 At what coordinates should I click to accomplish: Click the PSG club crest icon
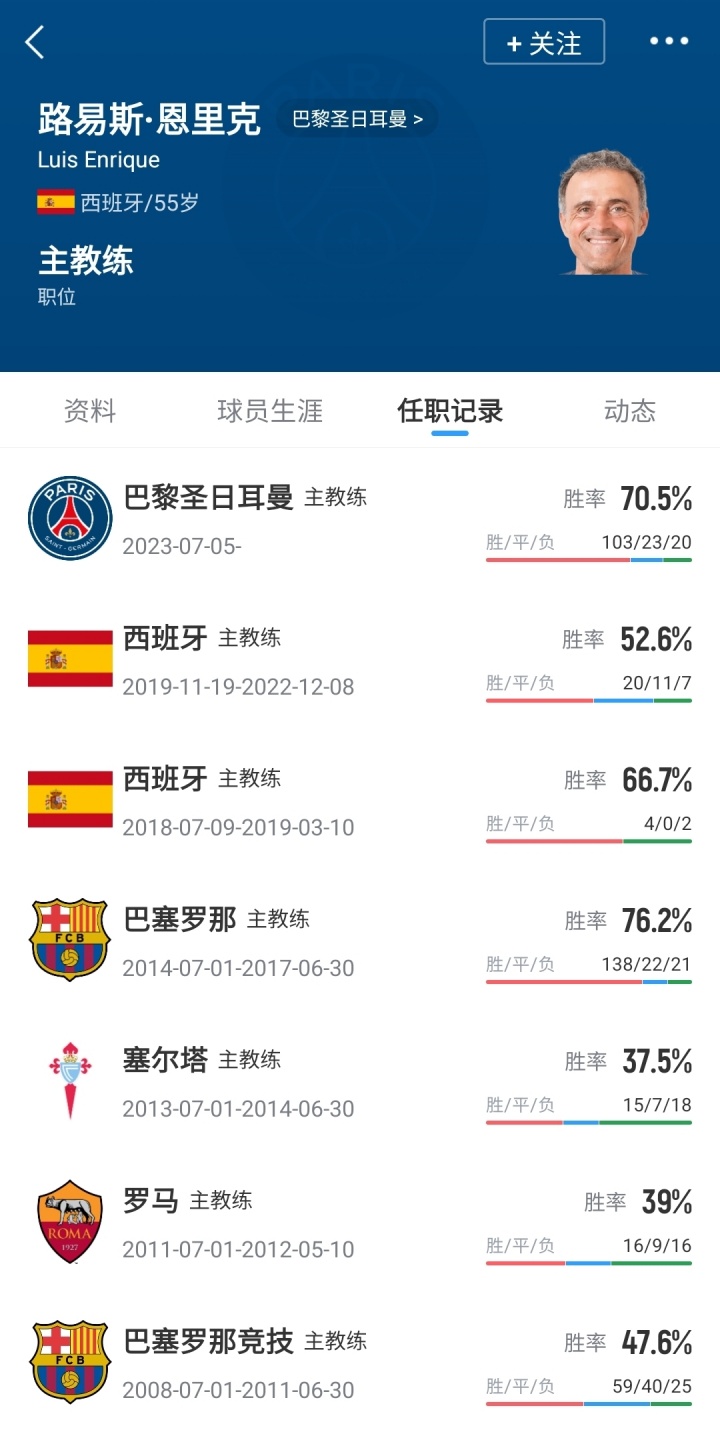pos(69,516)
